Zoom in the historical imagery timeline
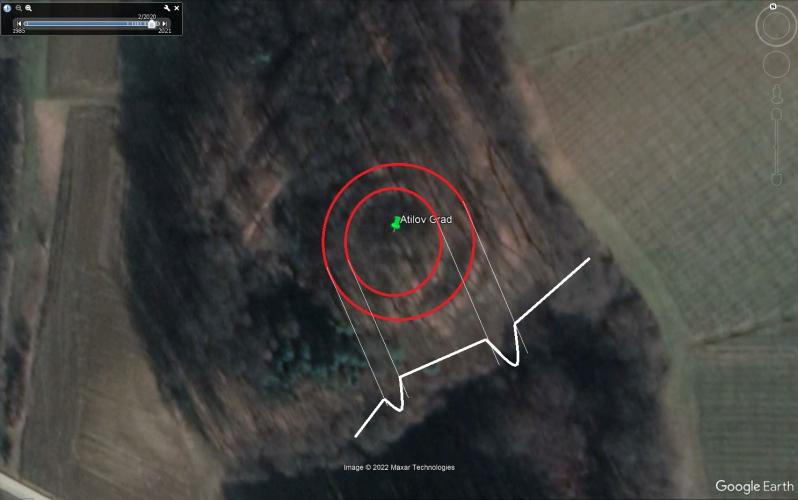Viewport: 798px width, 500px height. coord(28,8)
